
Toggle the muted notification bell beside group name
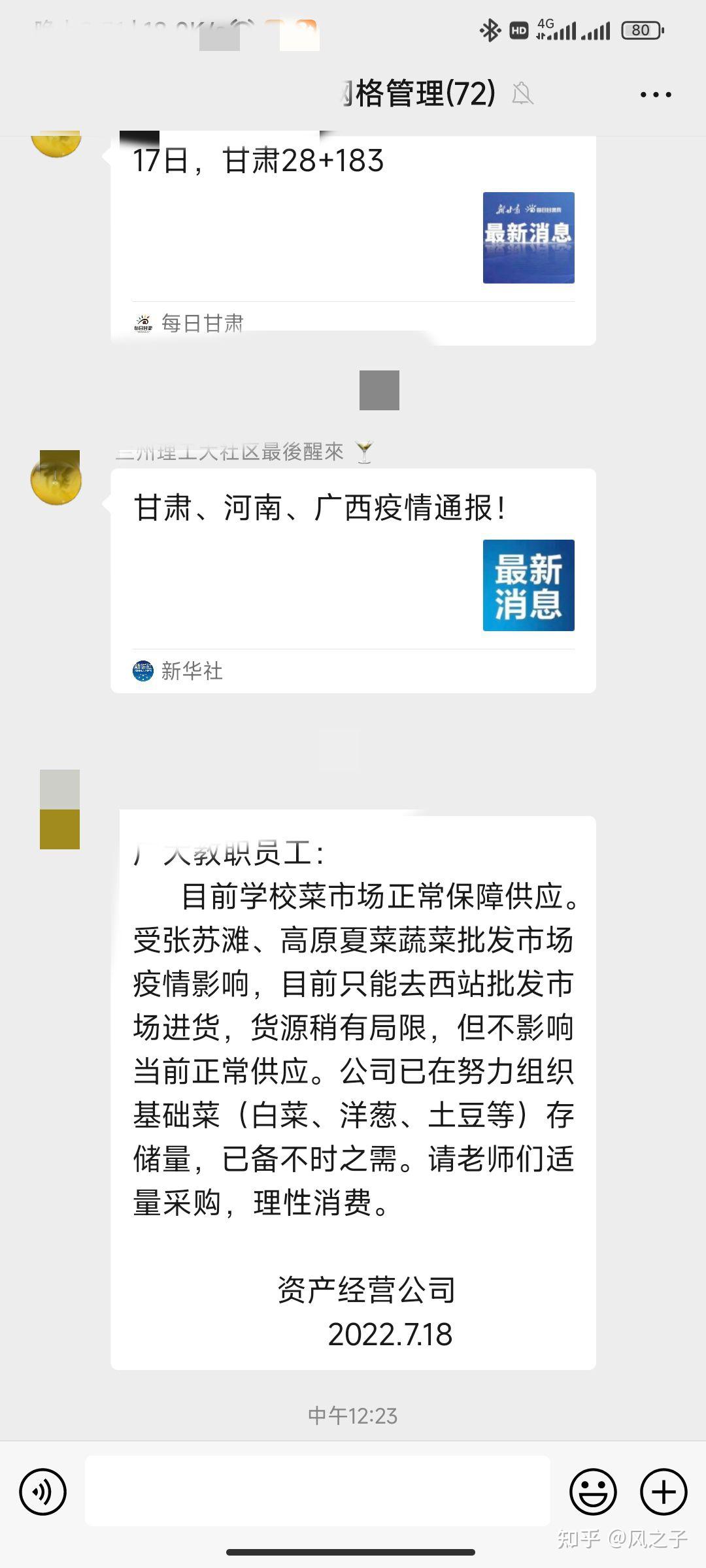click(x=523, y=93)
